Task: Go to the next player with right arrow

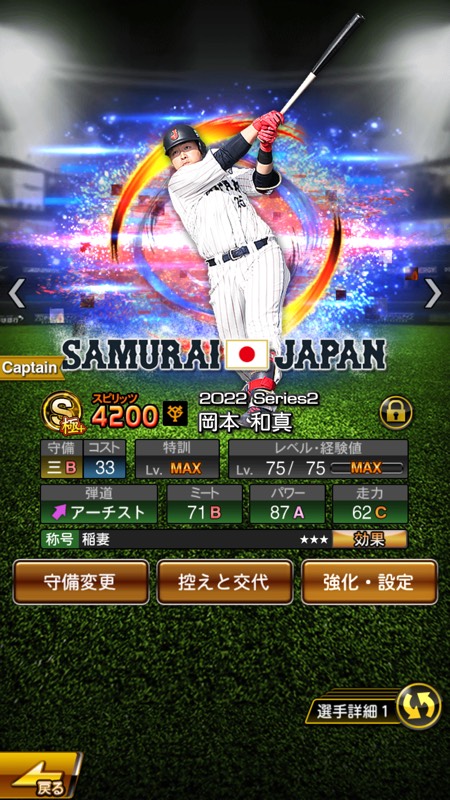Action: [x=433, y=293]
